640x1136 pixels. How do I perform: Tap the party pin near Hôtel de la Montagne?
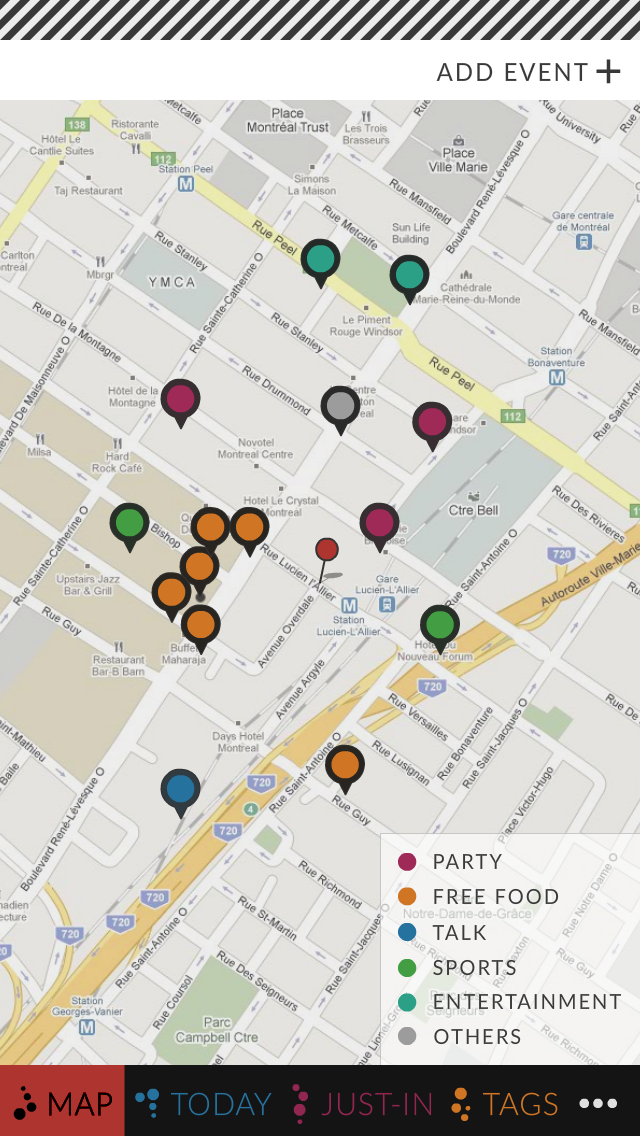[180, 399]
